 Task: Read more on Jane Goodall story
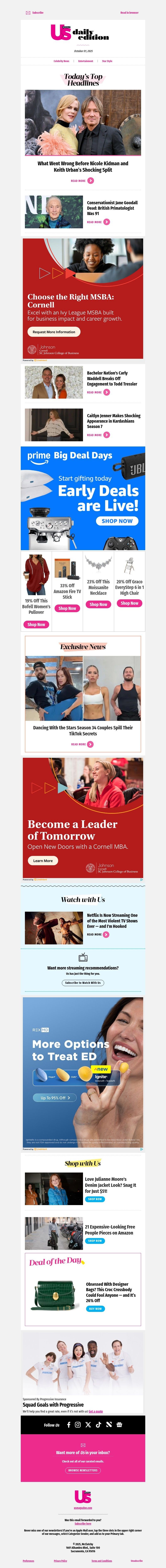coord(98,222)
